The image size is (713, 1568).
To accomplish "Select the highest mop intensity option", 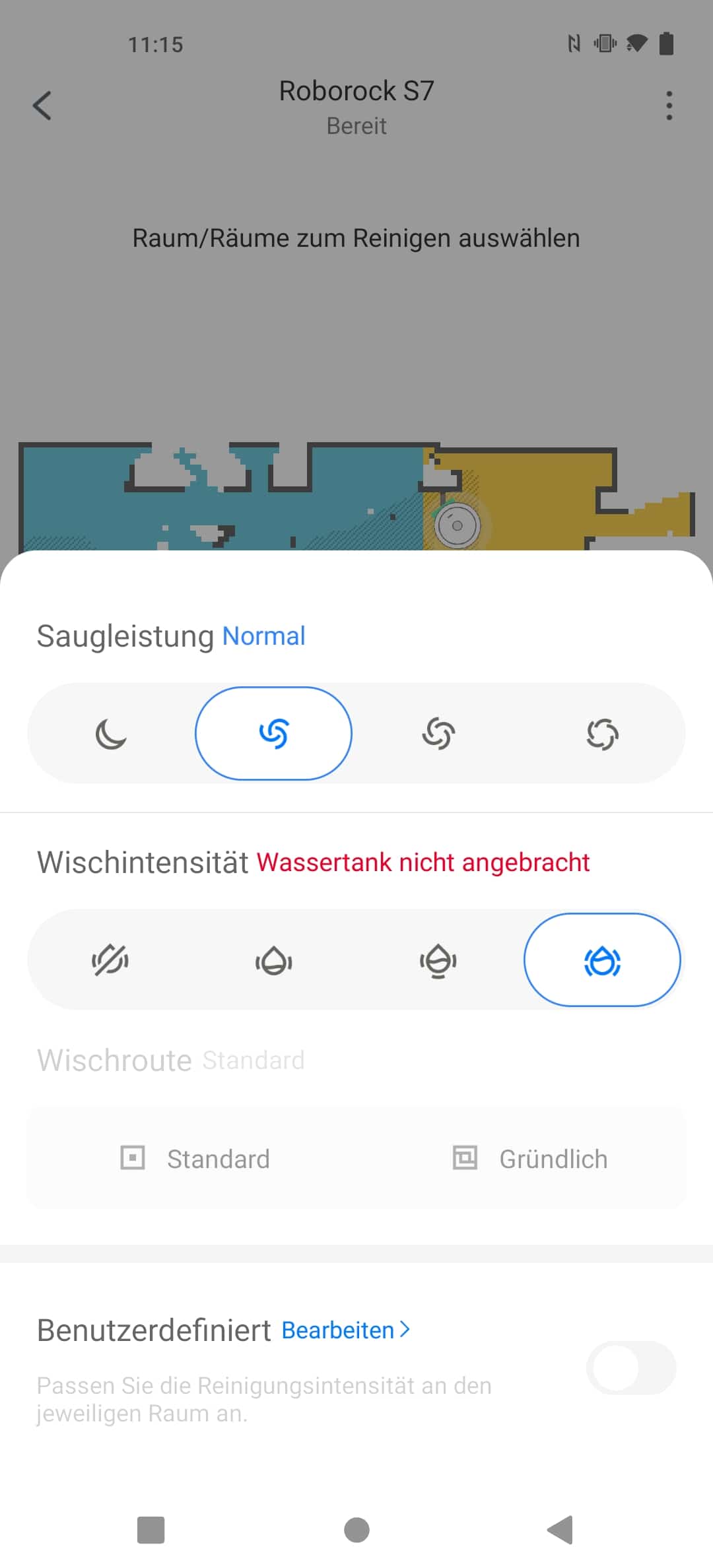I will 602,960.
